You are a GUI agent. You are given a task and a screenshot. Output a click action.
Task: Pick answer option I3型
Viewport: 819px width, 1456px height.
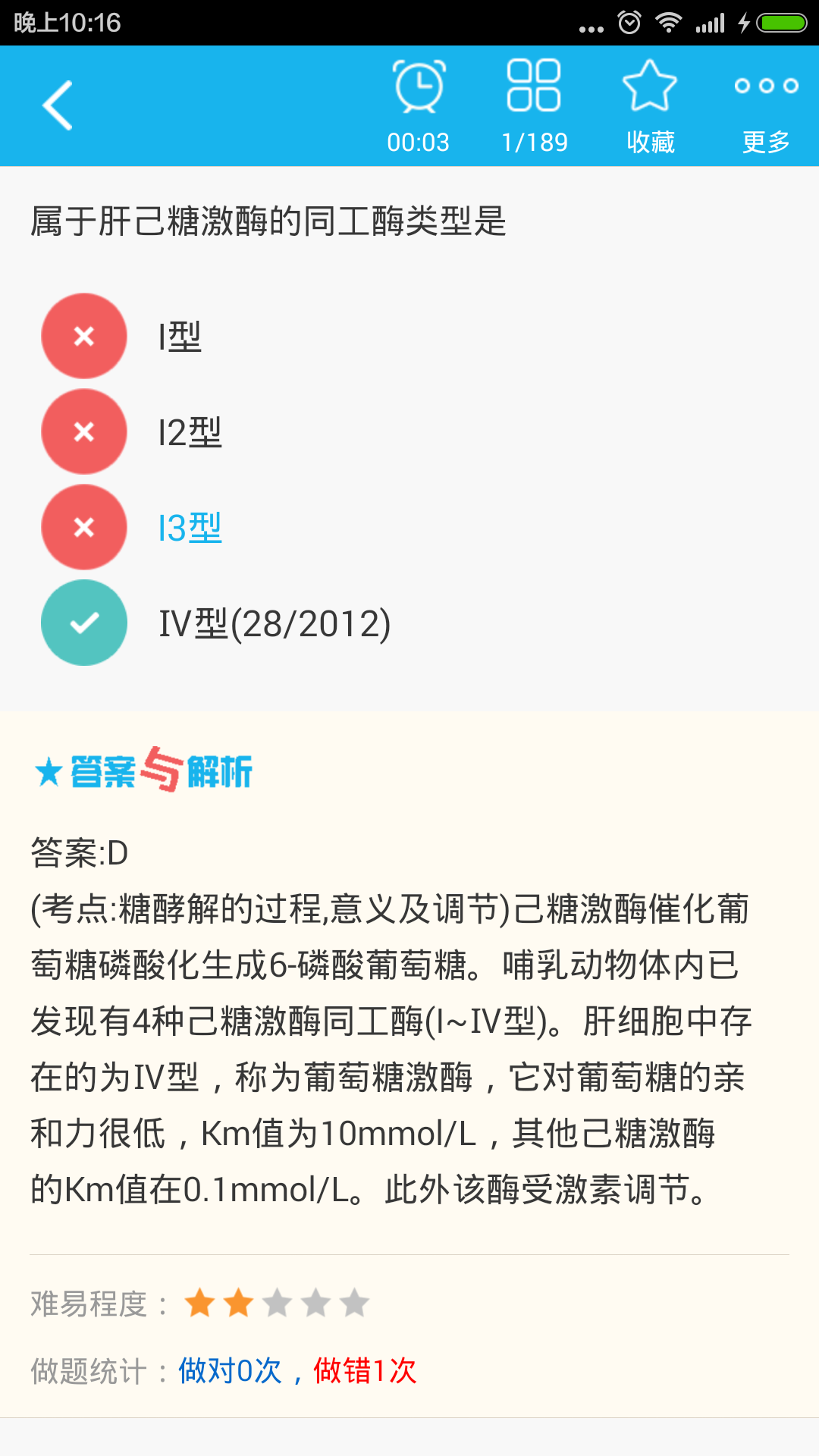[190, 528]
